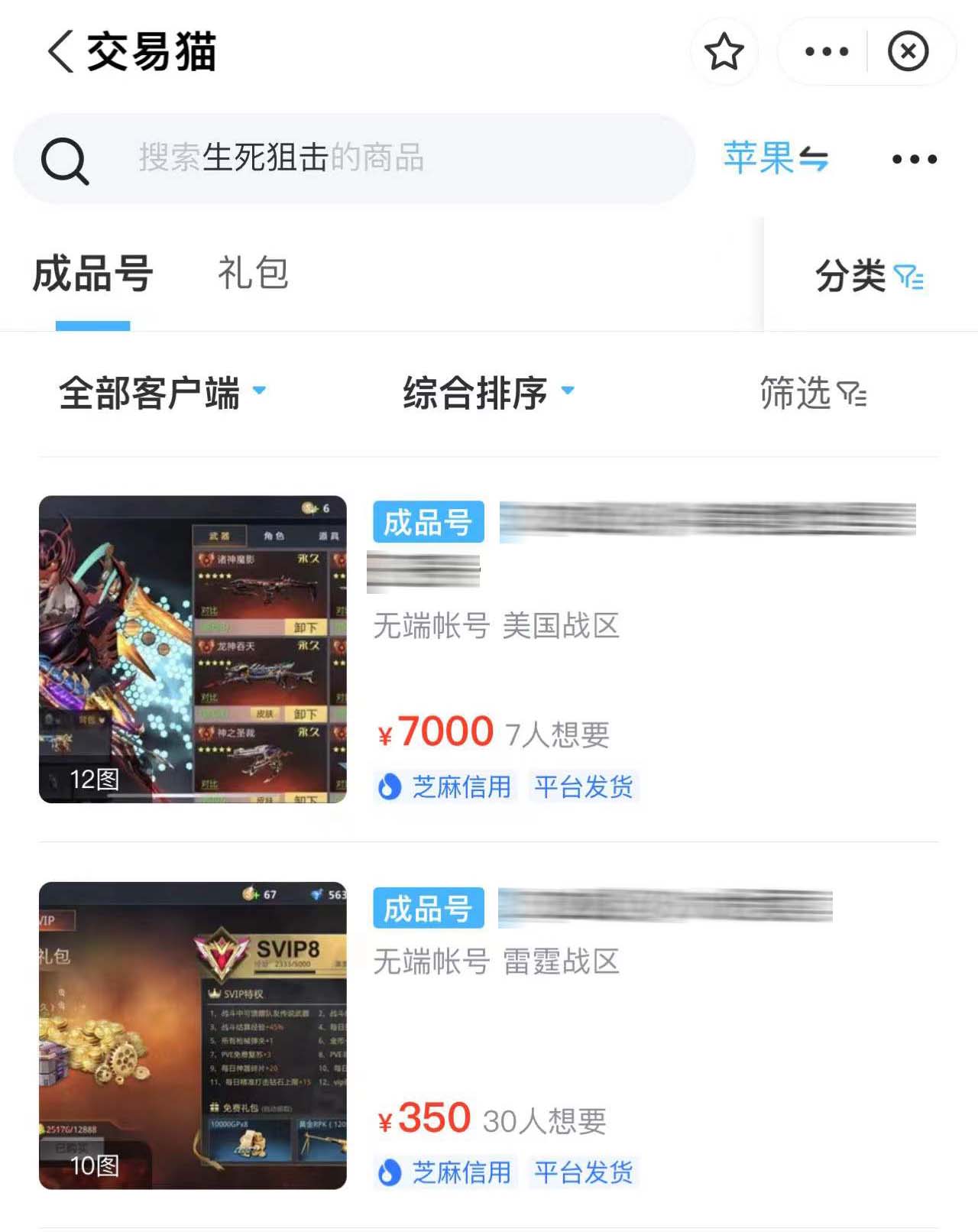Go back from 交易猫 page
Viewport: 978px width, 1232px height.
pyautogui.click(x=61, y=52)
